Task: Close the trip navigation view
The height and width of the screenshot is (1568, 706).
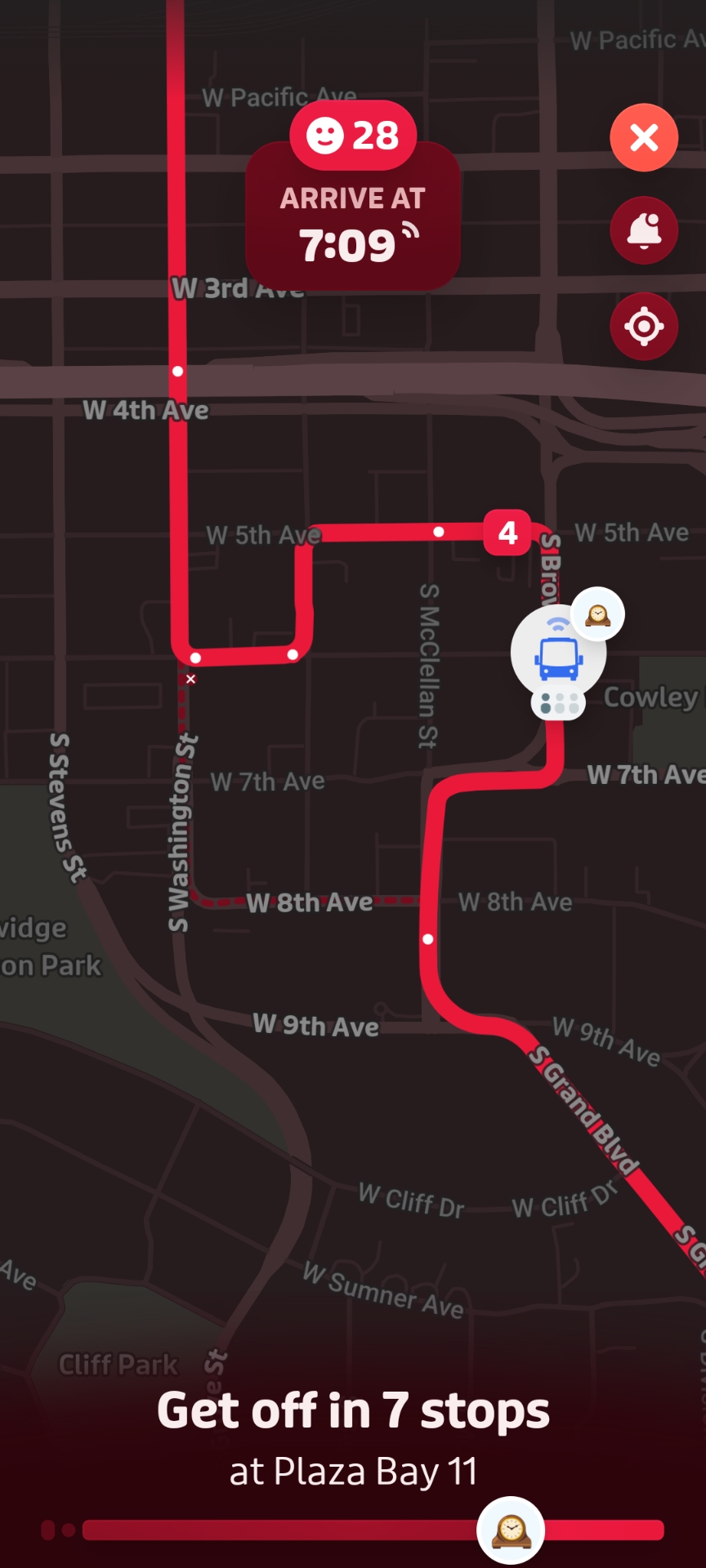Action: click(x=644, y=138)
